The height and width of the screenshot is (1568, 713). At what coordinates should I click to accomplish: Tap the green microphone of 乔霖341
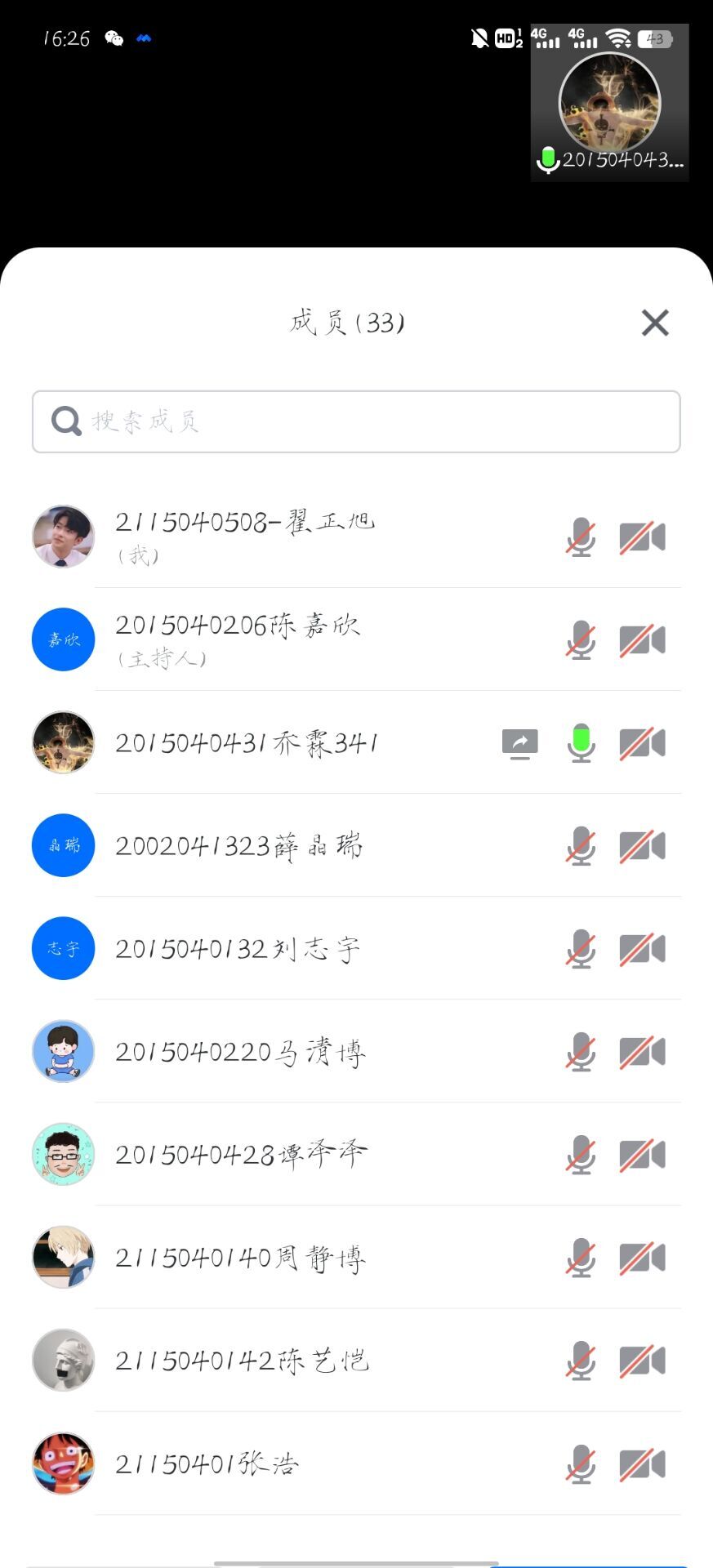tap(581, 743)
